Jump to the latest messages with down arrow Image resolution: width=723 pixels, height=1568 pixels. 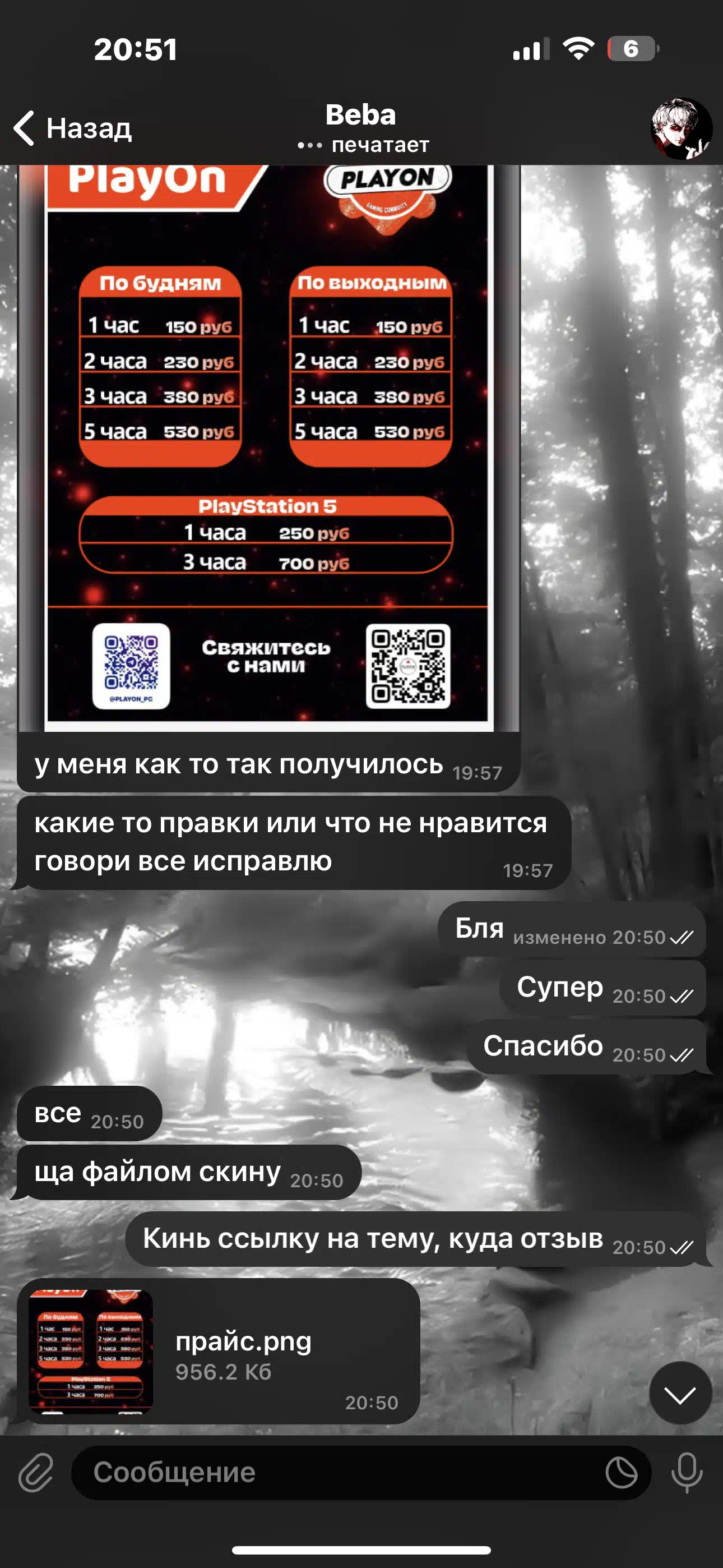[680, 1392]
